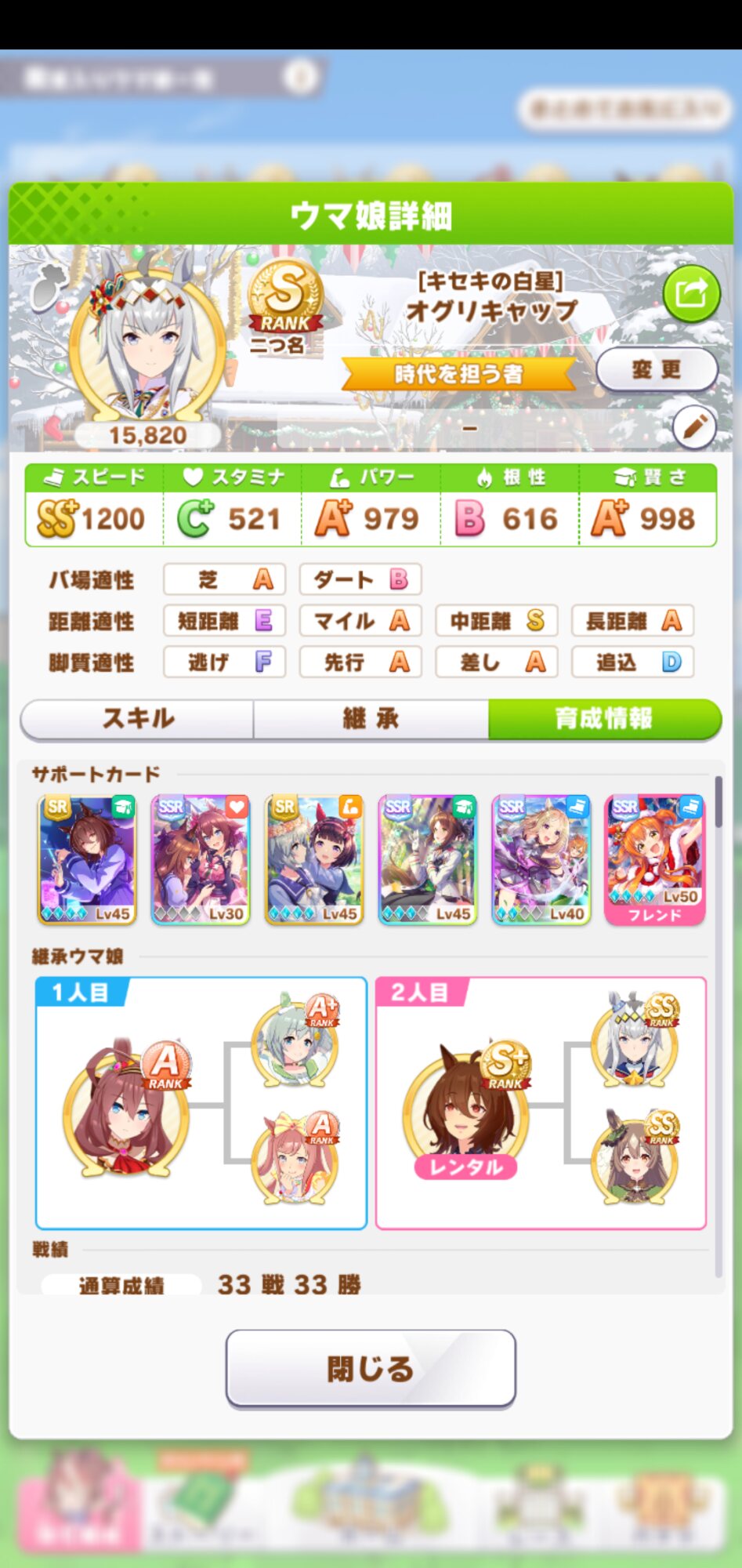Image resolution: width=742 pixels, height=1568 pixels.
Task: Open the フレンド Lv50 support card
Action: [655, 860]
